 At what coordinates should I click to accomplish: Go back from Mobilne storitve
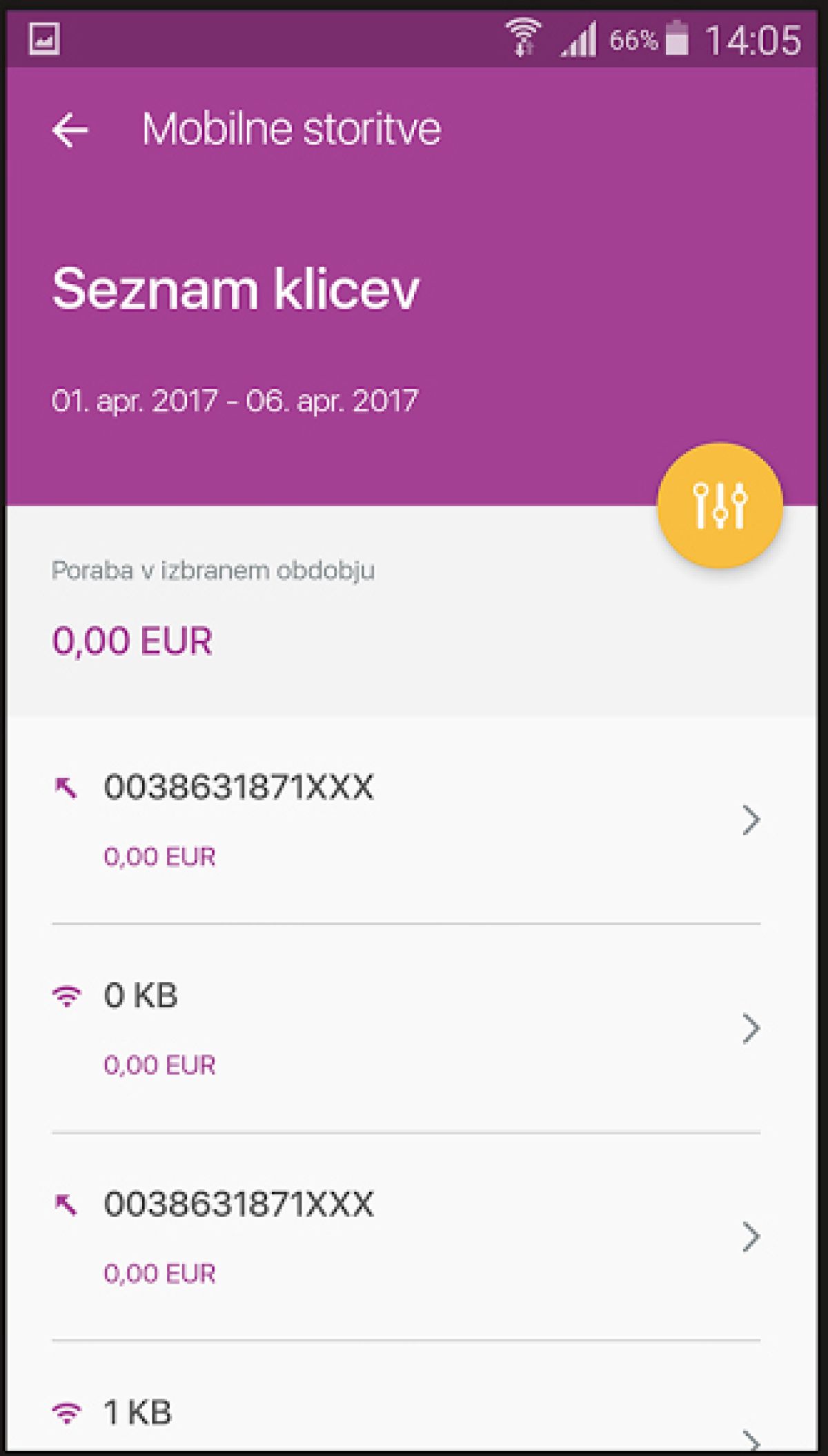tap(70, 130)
